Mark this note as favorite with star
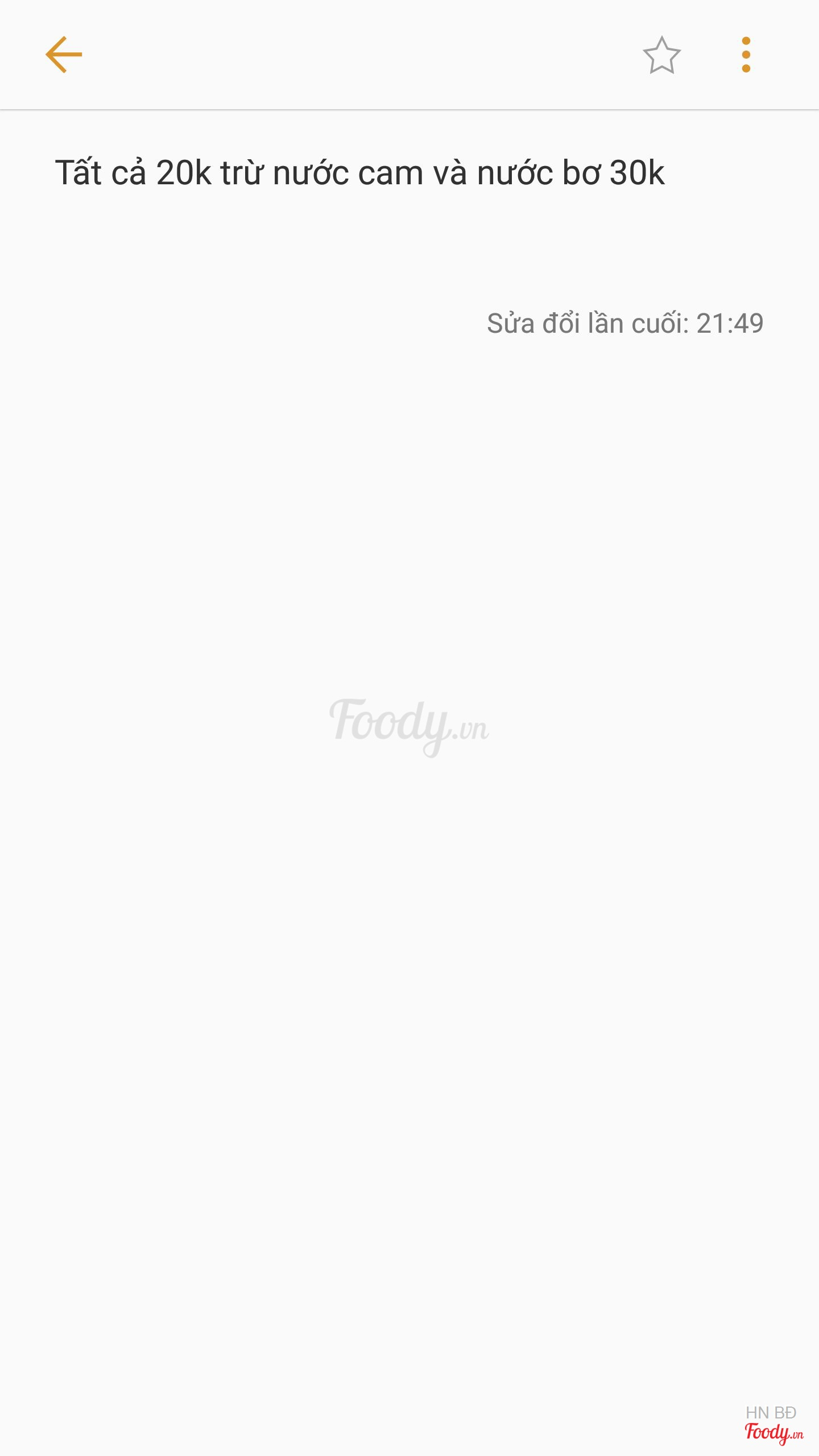The image size is (819, 1456). [661, 55]
